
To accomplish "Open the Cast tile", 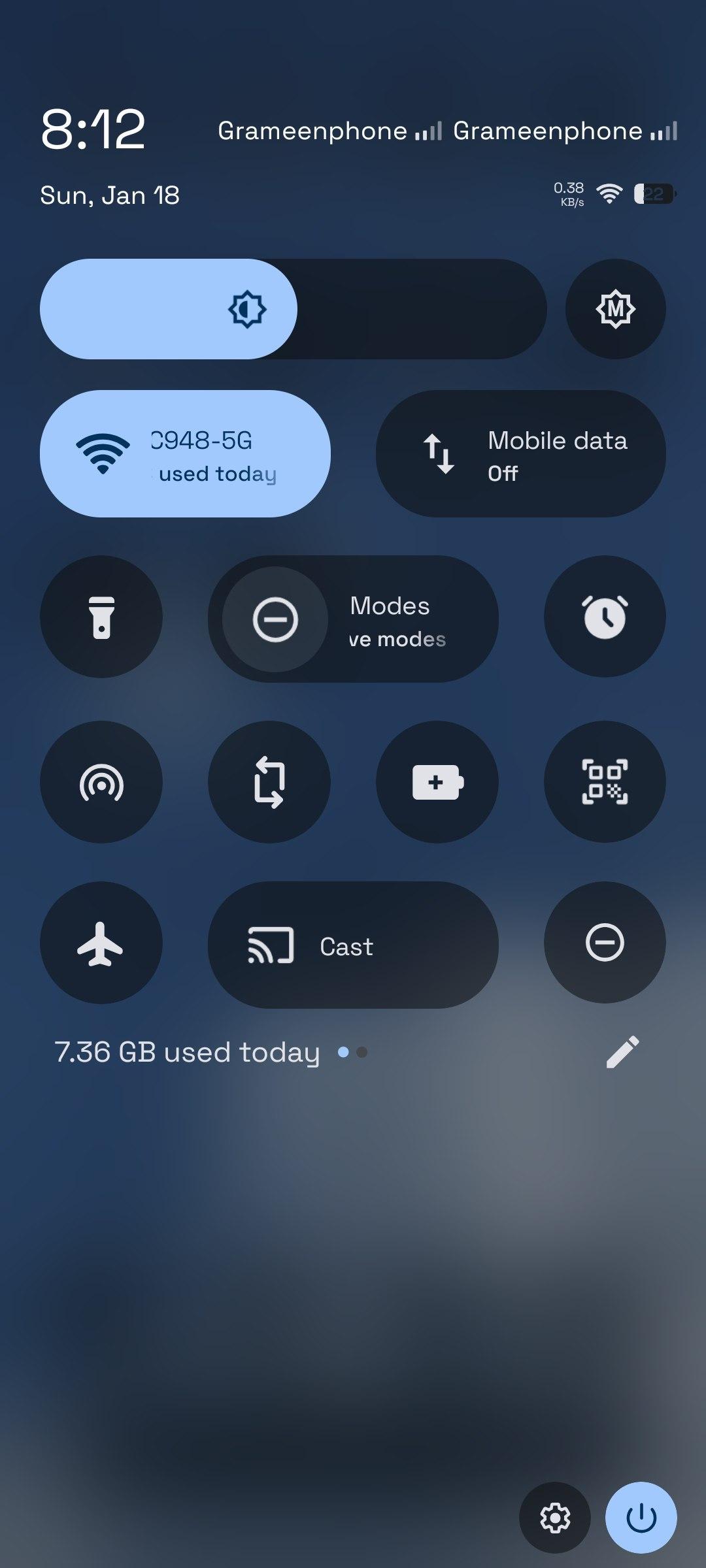I will click(353, 945).
